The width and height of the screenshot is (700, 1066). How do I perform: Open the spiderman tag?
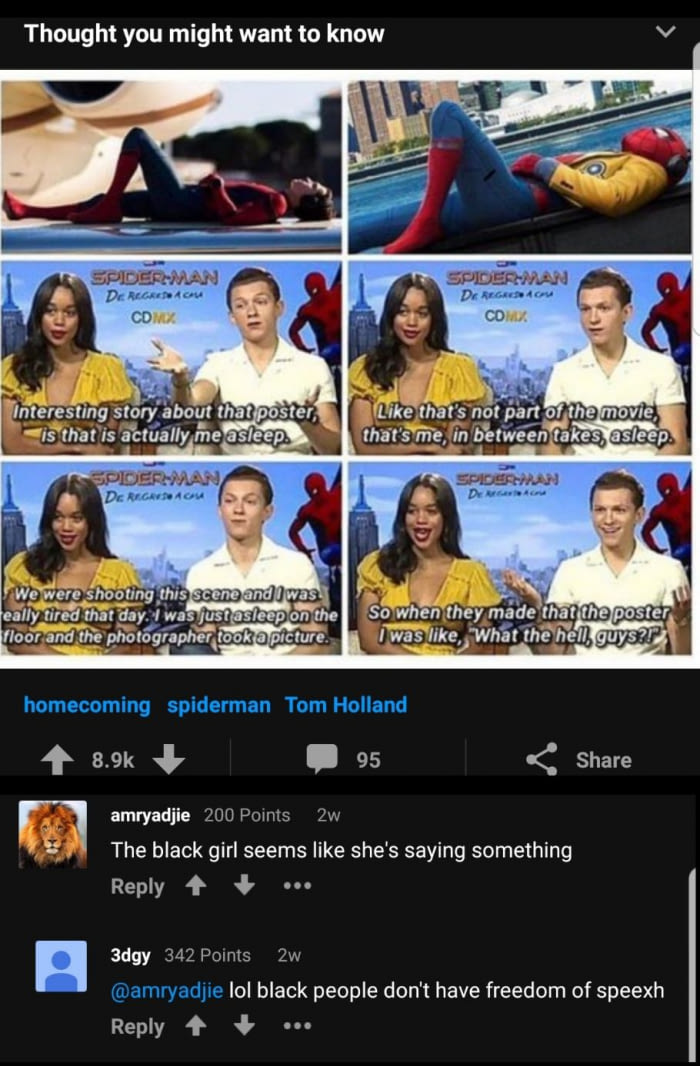coord(218,705)
